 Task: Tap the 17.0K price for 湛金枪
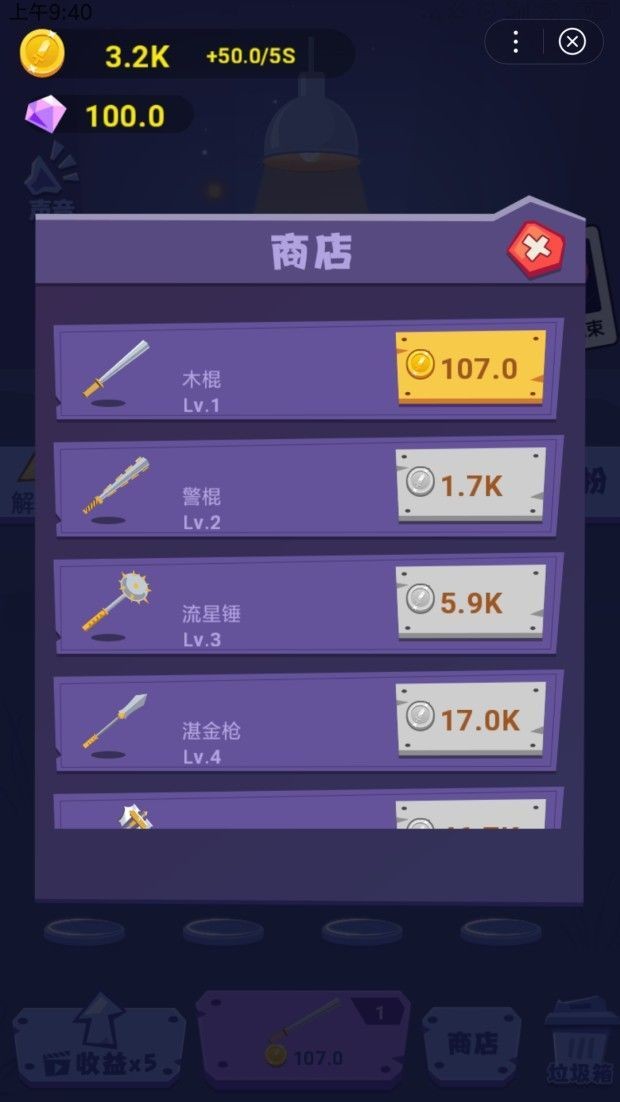(471, 719)
